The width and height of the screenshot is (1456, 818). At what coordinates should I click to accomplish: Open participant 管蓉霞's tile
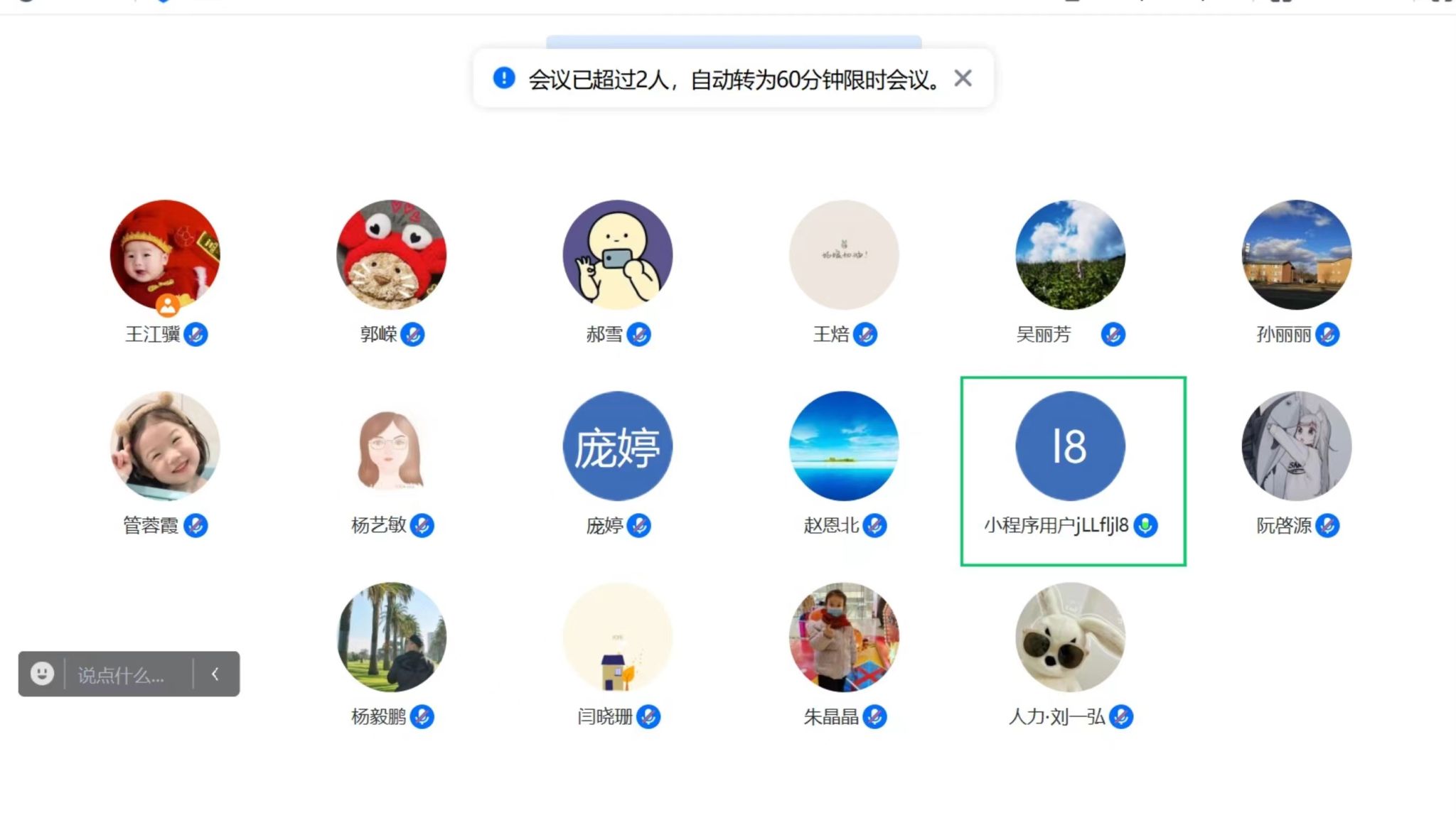click(x=165, y=446)
